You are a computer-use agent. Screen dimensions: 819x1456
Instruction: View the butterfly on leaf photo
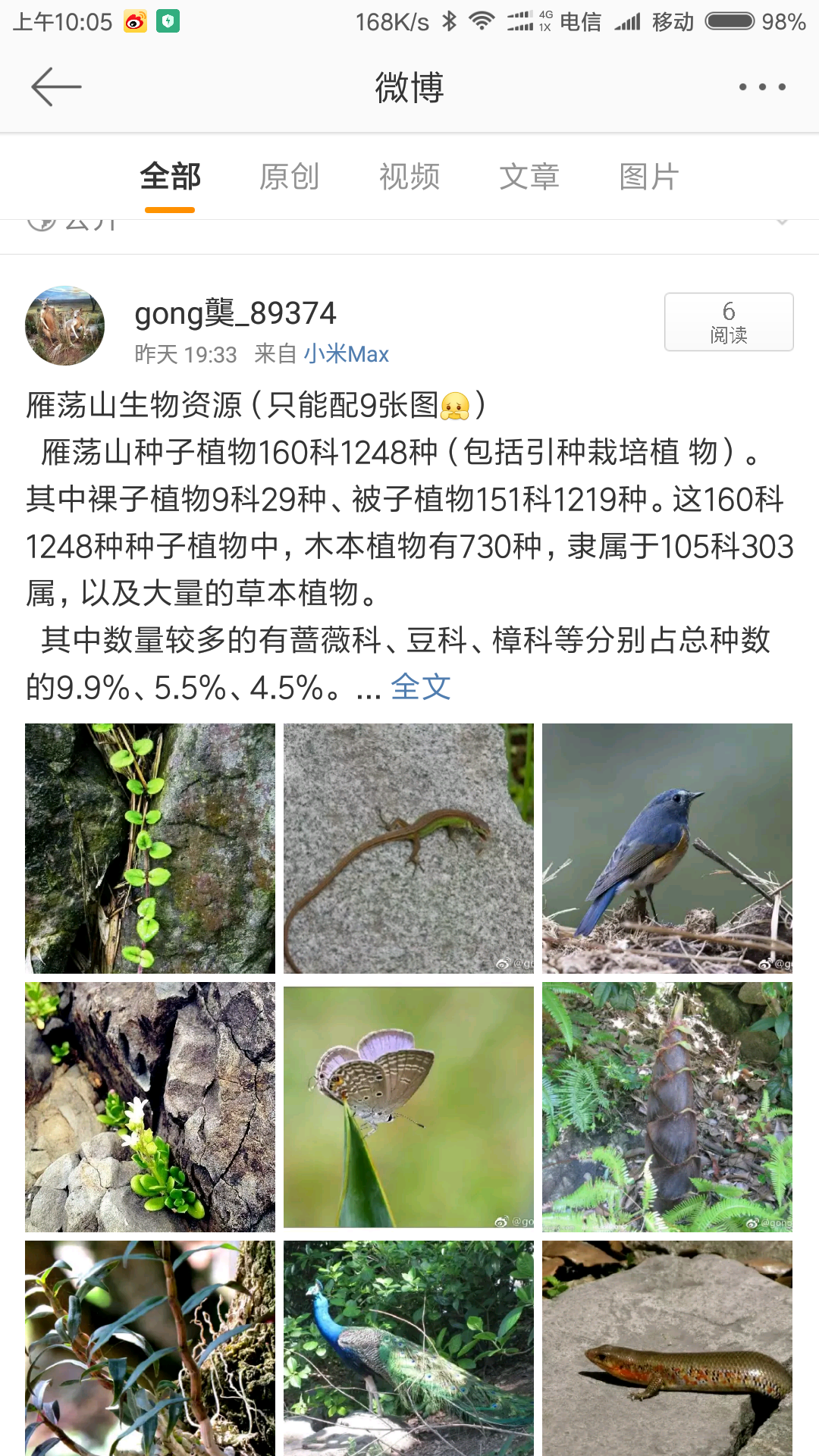pyautogui.click(x=409, y=1107)
